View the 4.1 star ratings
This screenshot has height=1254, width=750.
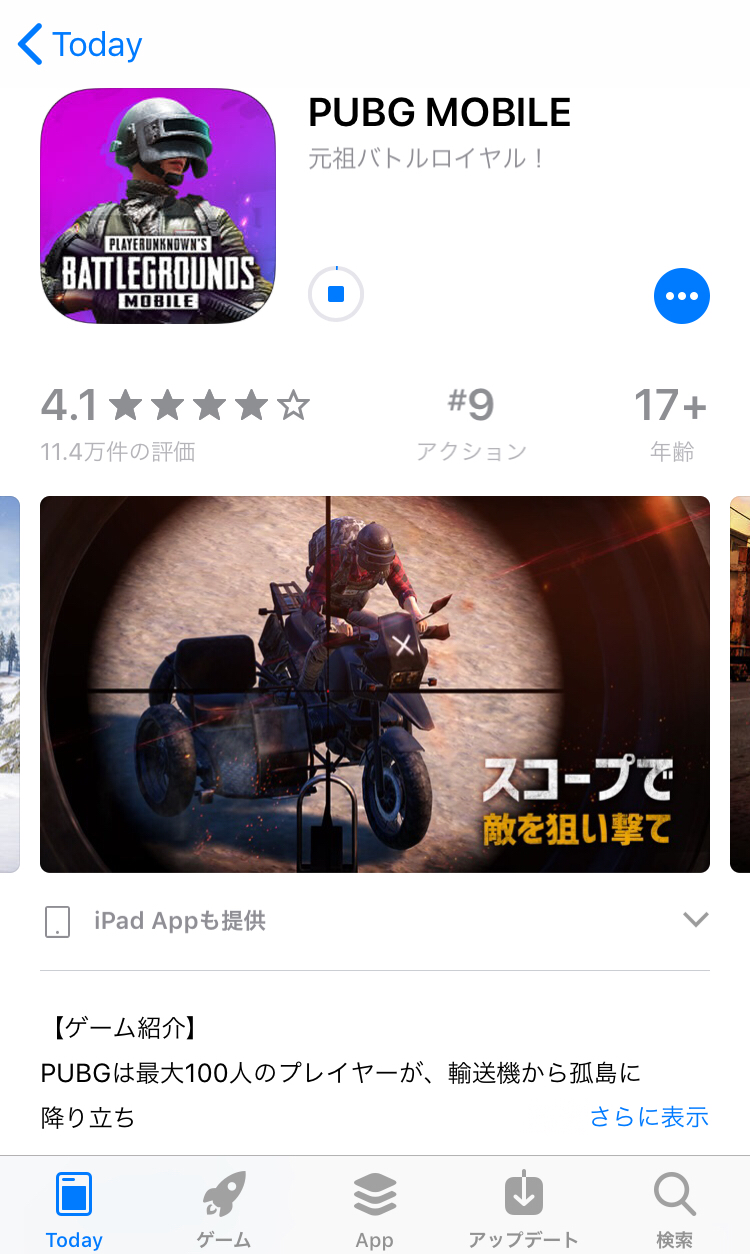[x=176, y=425]
